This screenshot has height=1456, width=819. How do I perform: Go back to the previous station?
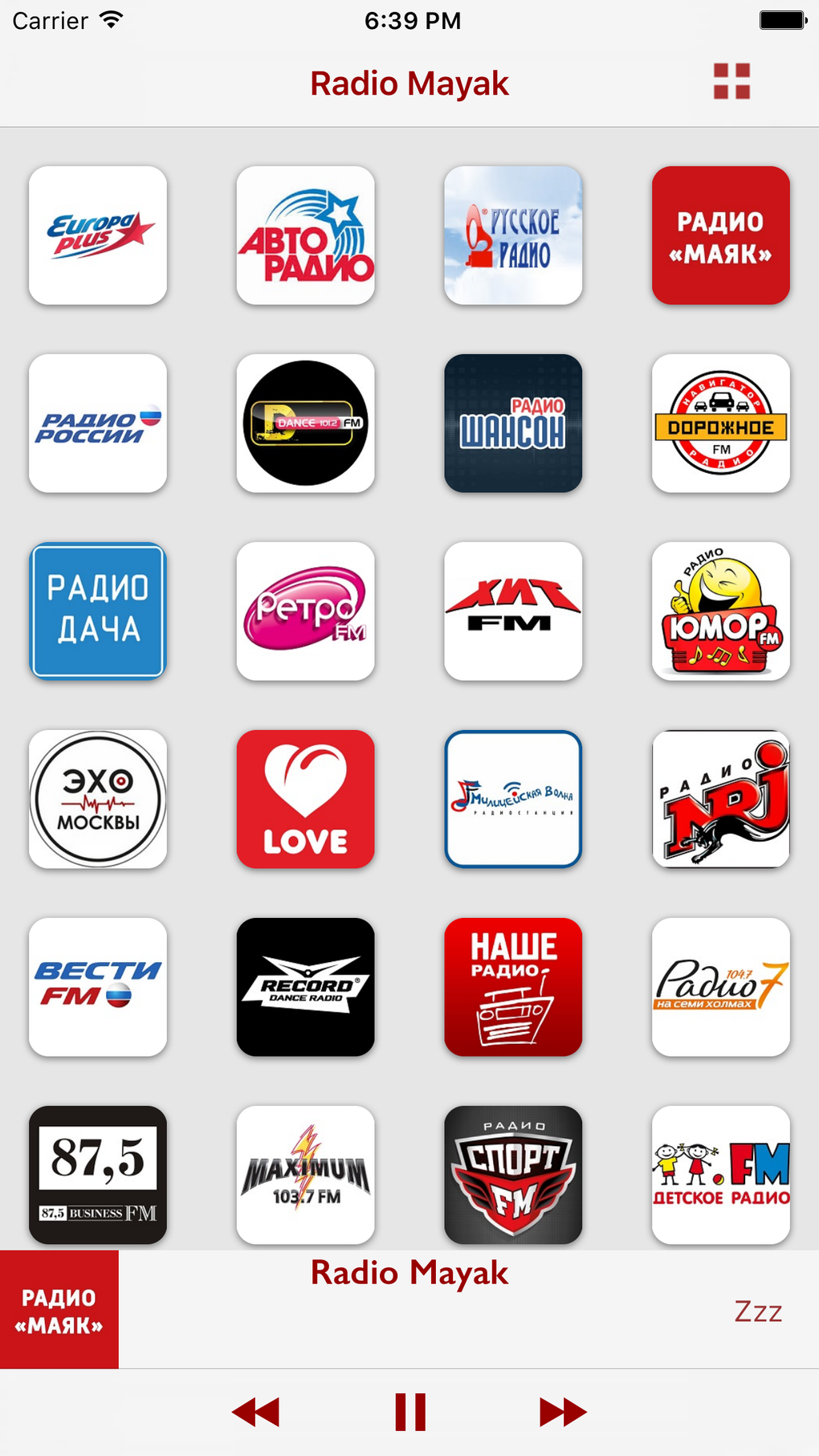pyautogui.click(x=255, y=1412)
